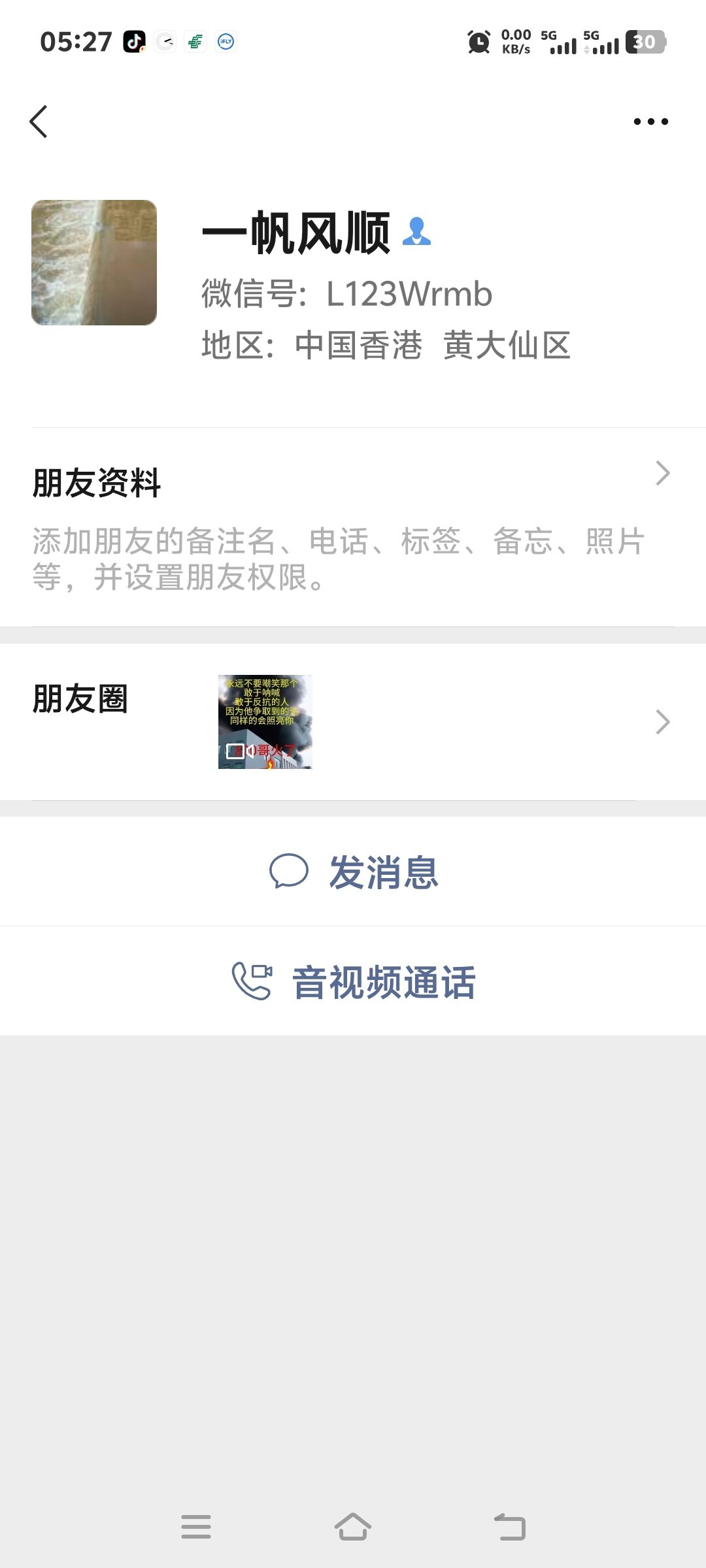This screenshot has height=1568, width=706.
Task: View 一帆风顺's profile picture
Action: coord(94,263)
